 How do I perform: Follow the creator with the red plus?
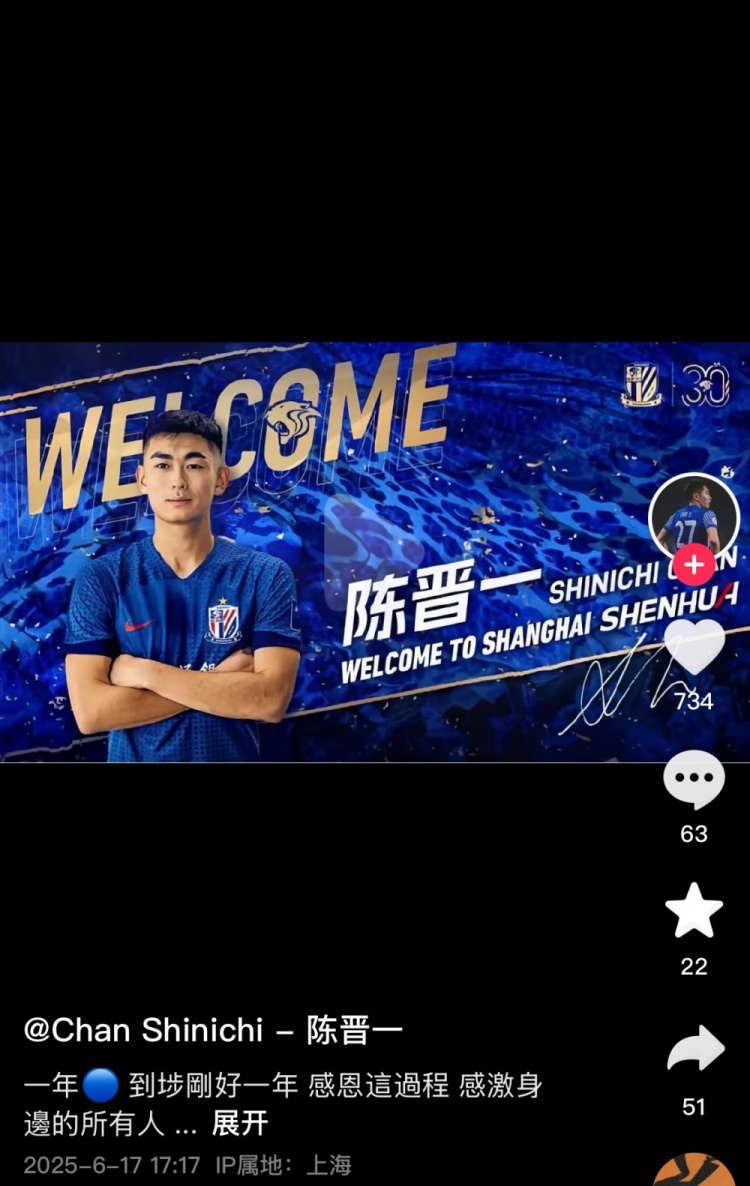[x=694, y=565]
